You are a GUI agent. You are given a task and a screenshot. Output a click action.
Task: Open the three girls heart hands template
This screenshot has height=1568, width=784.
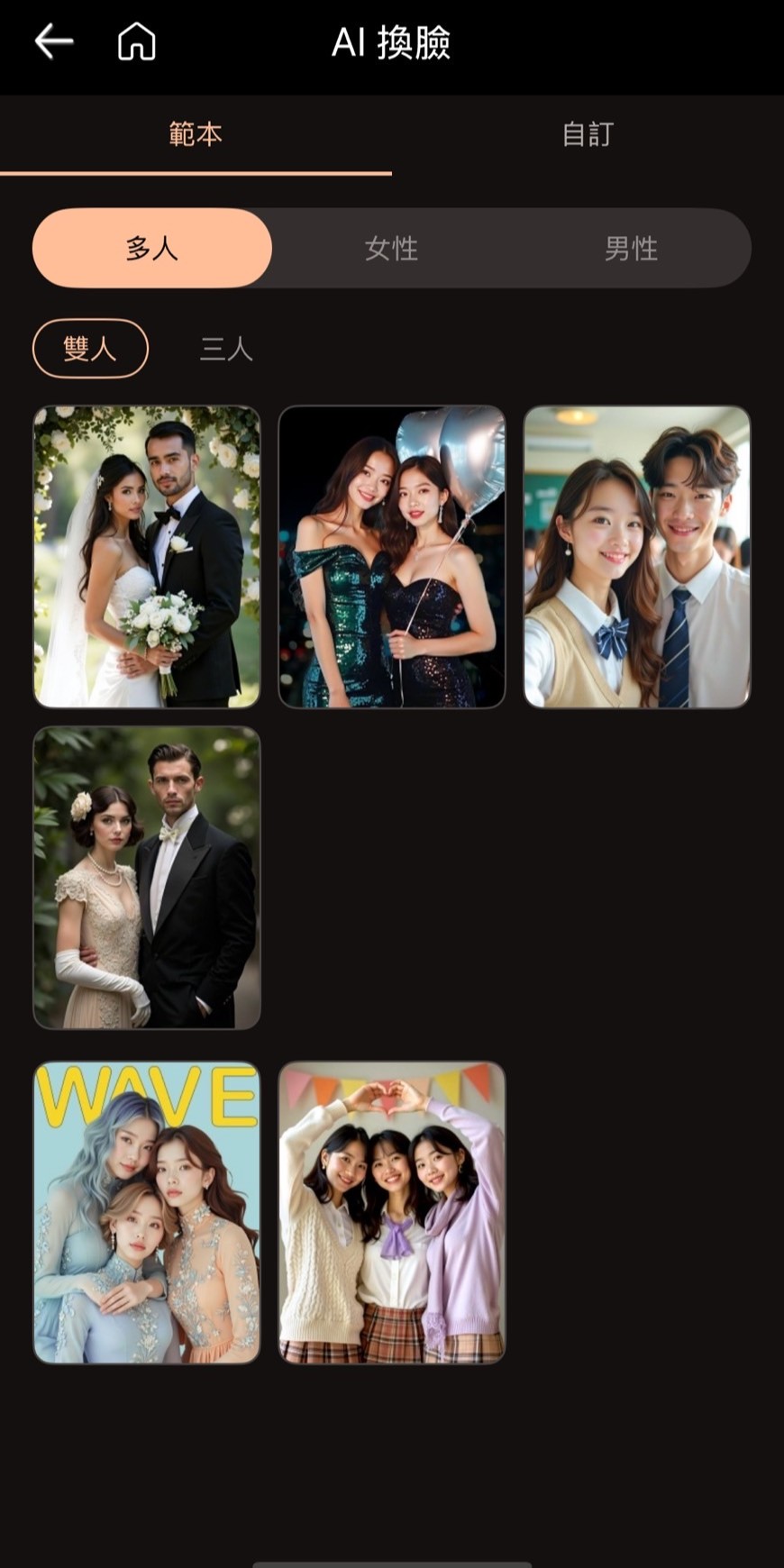(392, 1212)
